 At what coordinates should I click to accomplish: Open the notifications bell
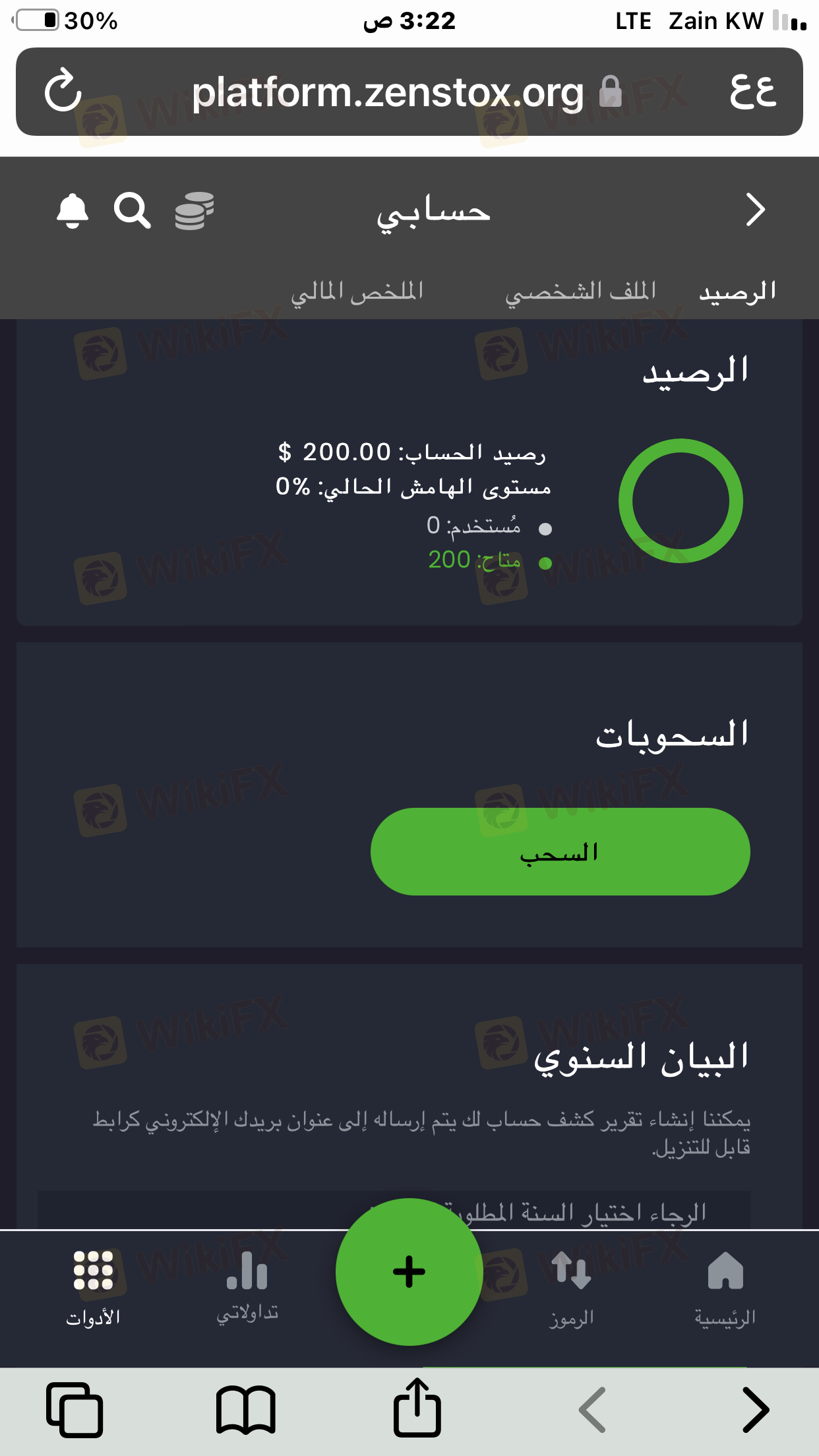[x=73, y=211]
